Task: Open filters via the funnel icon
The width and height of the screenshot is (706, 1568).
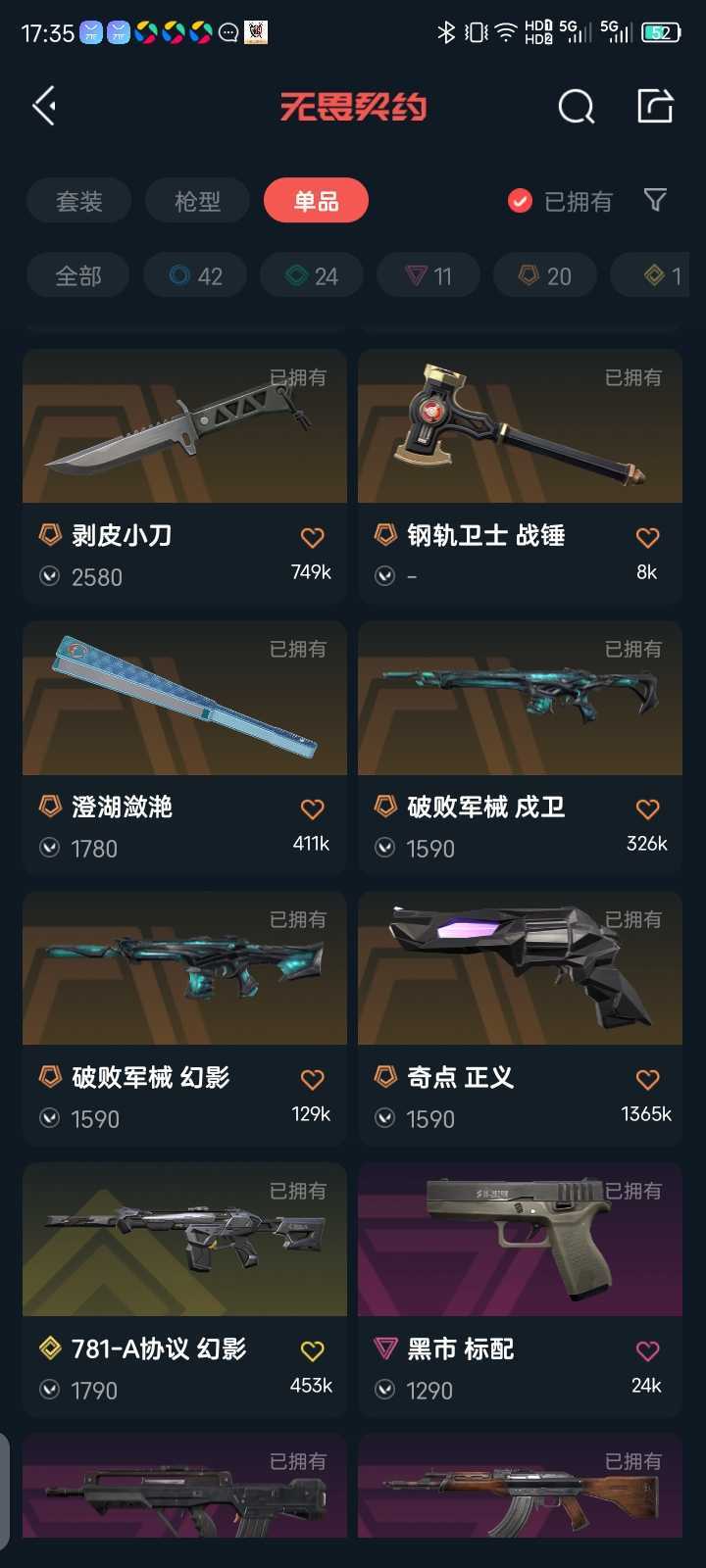Action: (x=655, y=200)
